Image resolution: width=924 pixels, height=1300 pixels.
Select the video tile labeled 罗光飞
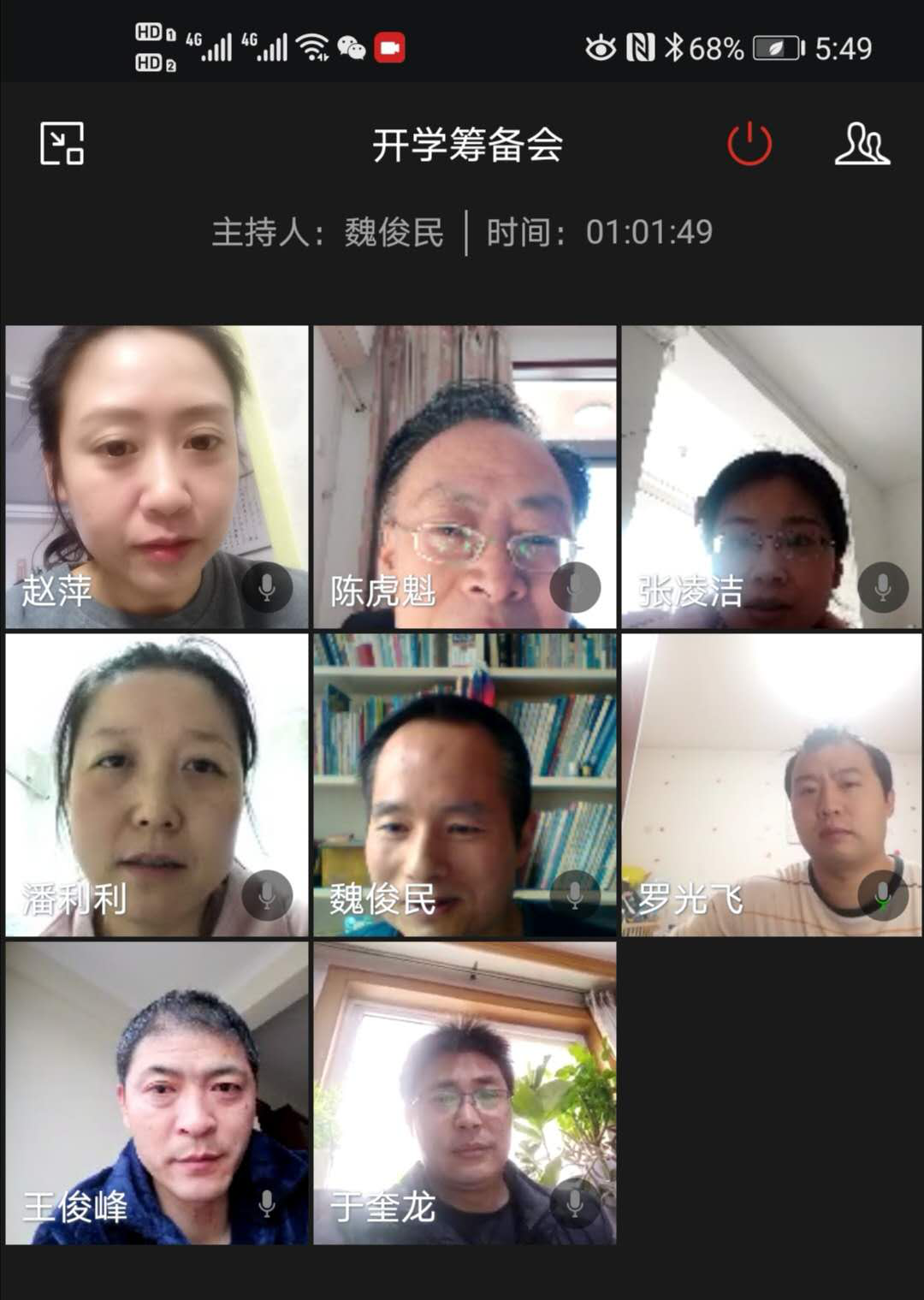pyautogui.click(x=772, y=785)
